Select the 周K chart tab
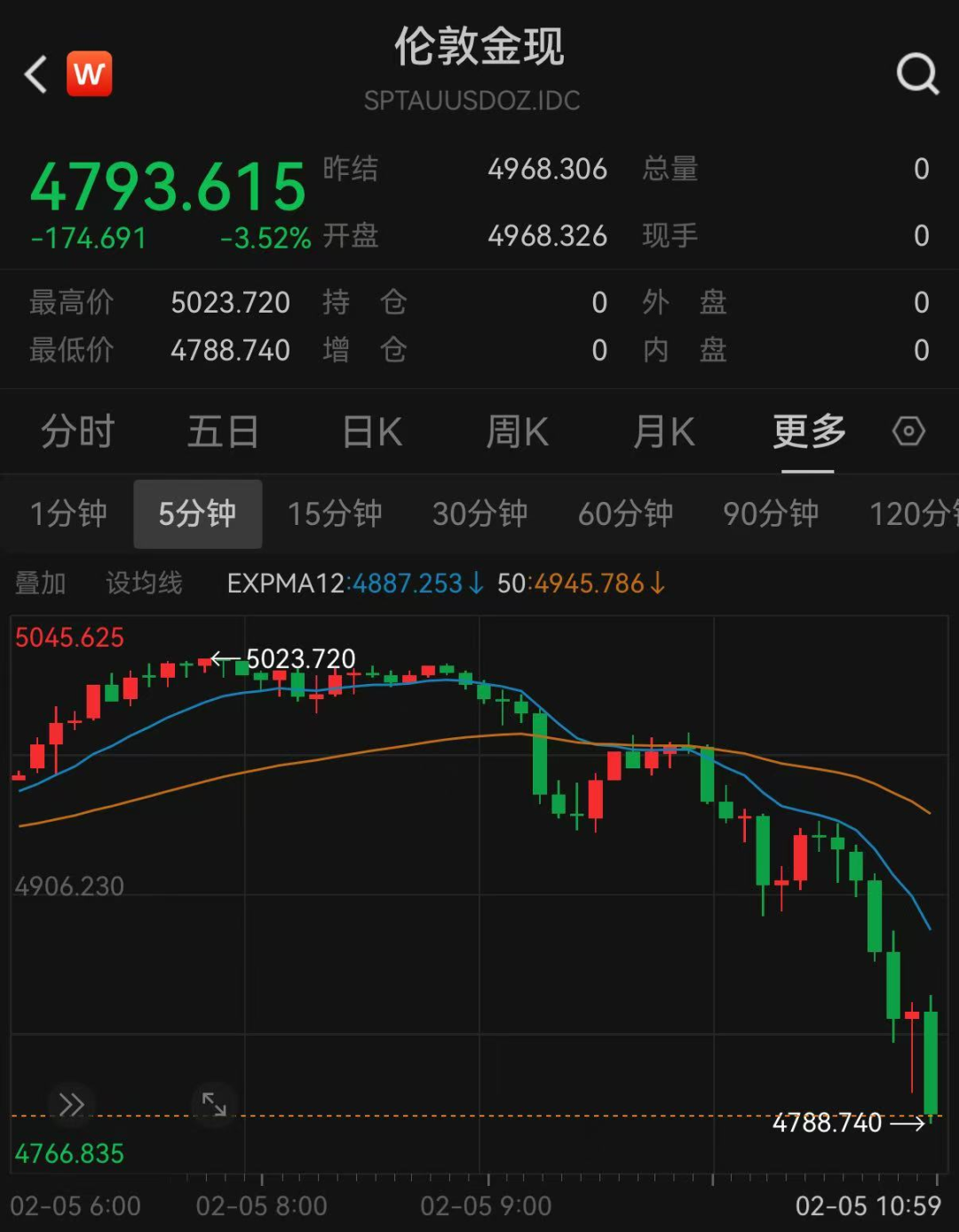The width and height of the screenshot is (959, 1232). (x=517, y=433)
